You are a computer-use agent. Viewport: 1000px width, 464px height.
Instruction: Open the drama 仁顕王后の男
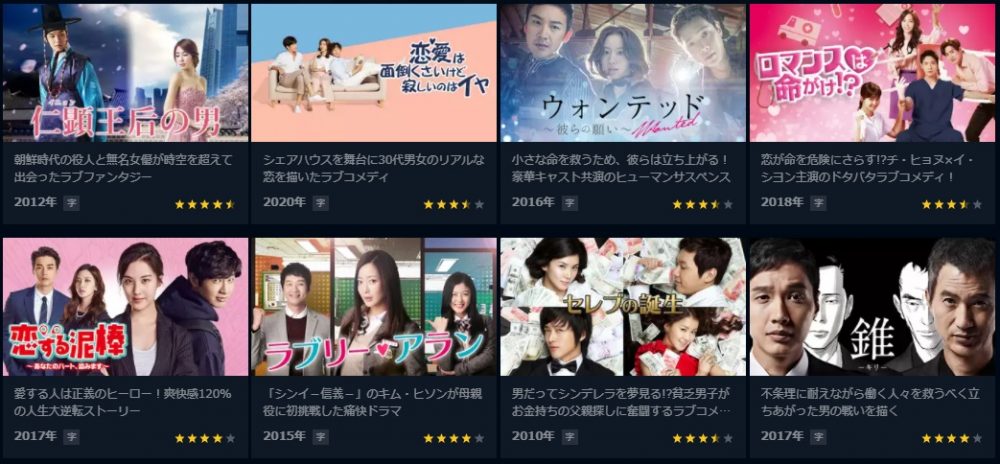pos(125,73)
